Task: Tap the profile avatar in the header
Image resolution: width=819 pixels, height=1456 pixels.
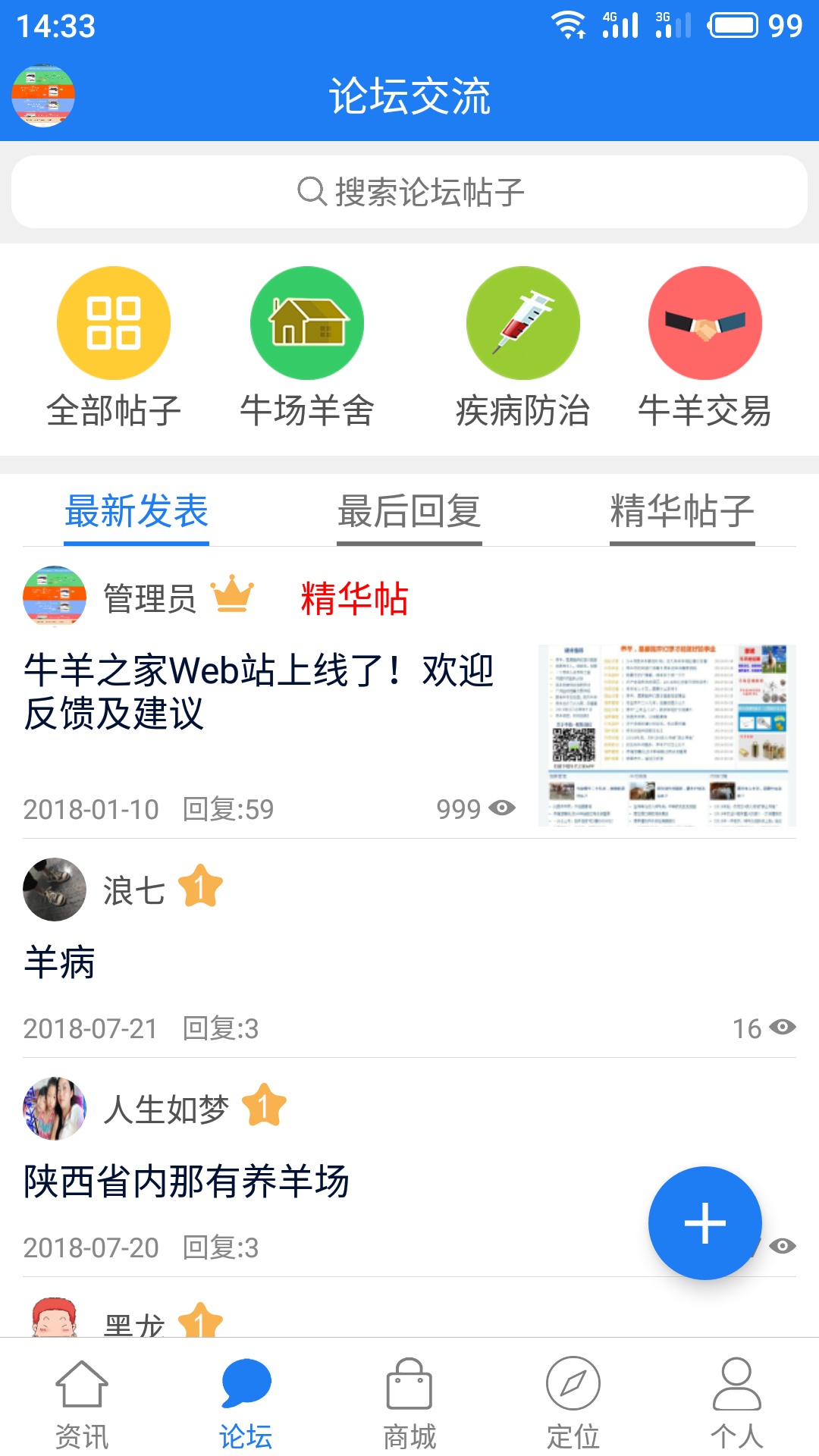Action: 43,96
